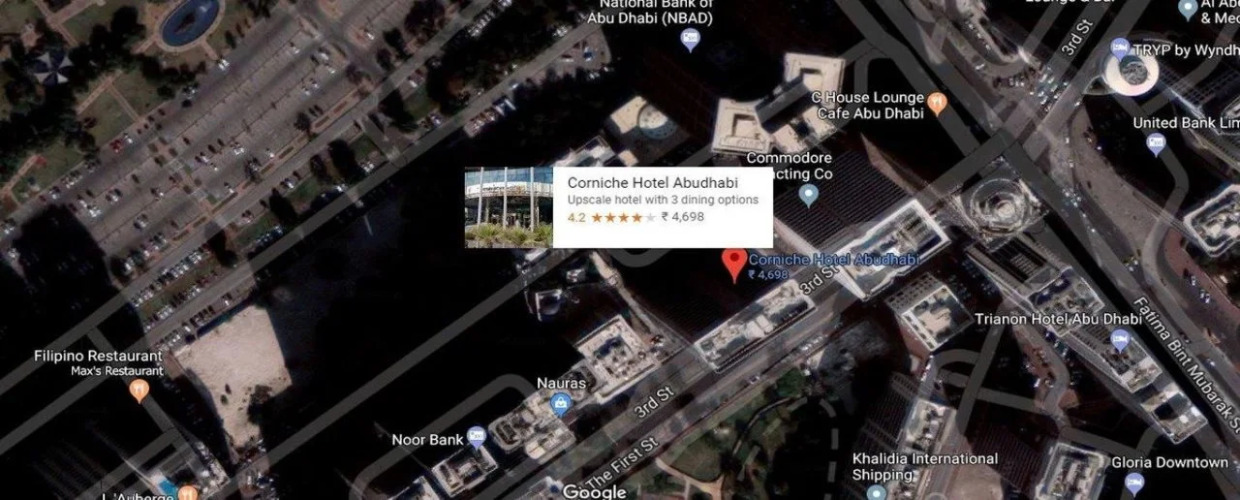Tap the red Corniche Hotel location pin

[735, 264]
